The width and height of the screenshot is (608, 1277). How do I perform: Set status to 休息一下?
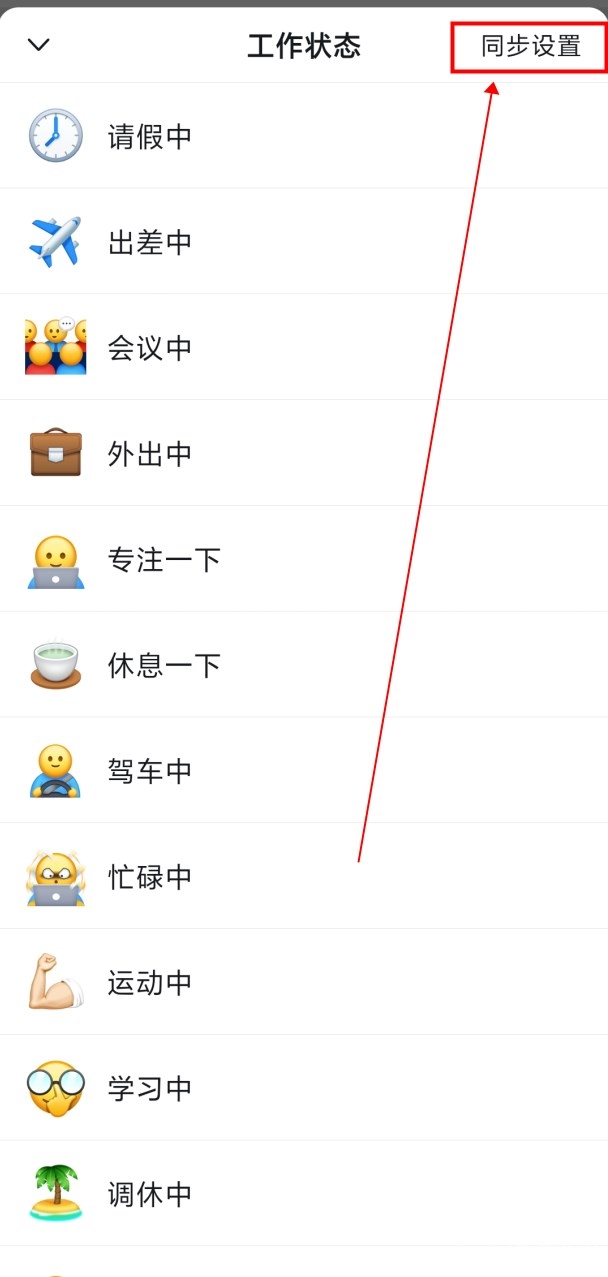164,666
